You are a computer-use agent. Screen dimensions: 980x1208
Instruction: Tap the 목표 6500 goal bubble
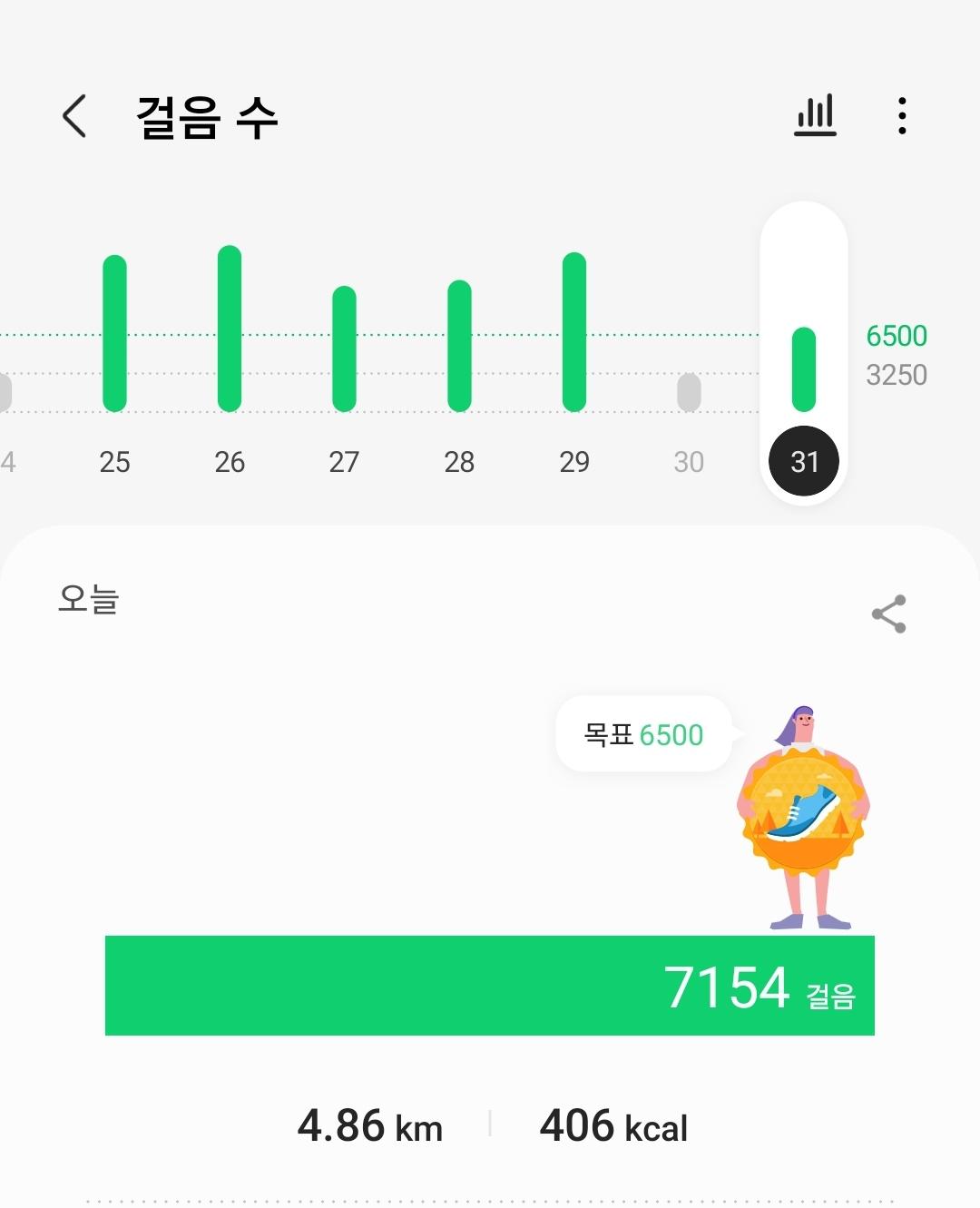tap(643, 734)
